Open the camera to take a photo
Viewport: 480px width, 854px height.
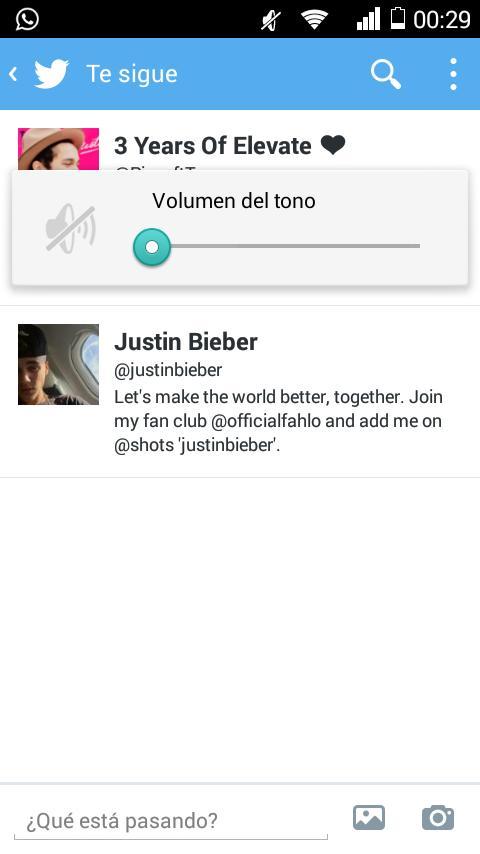click(x=438, y=818)
